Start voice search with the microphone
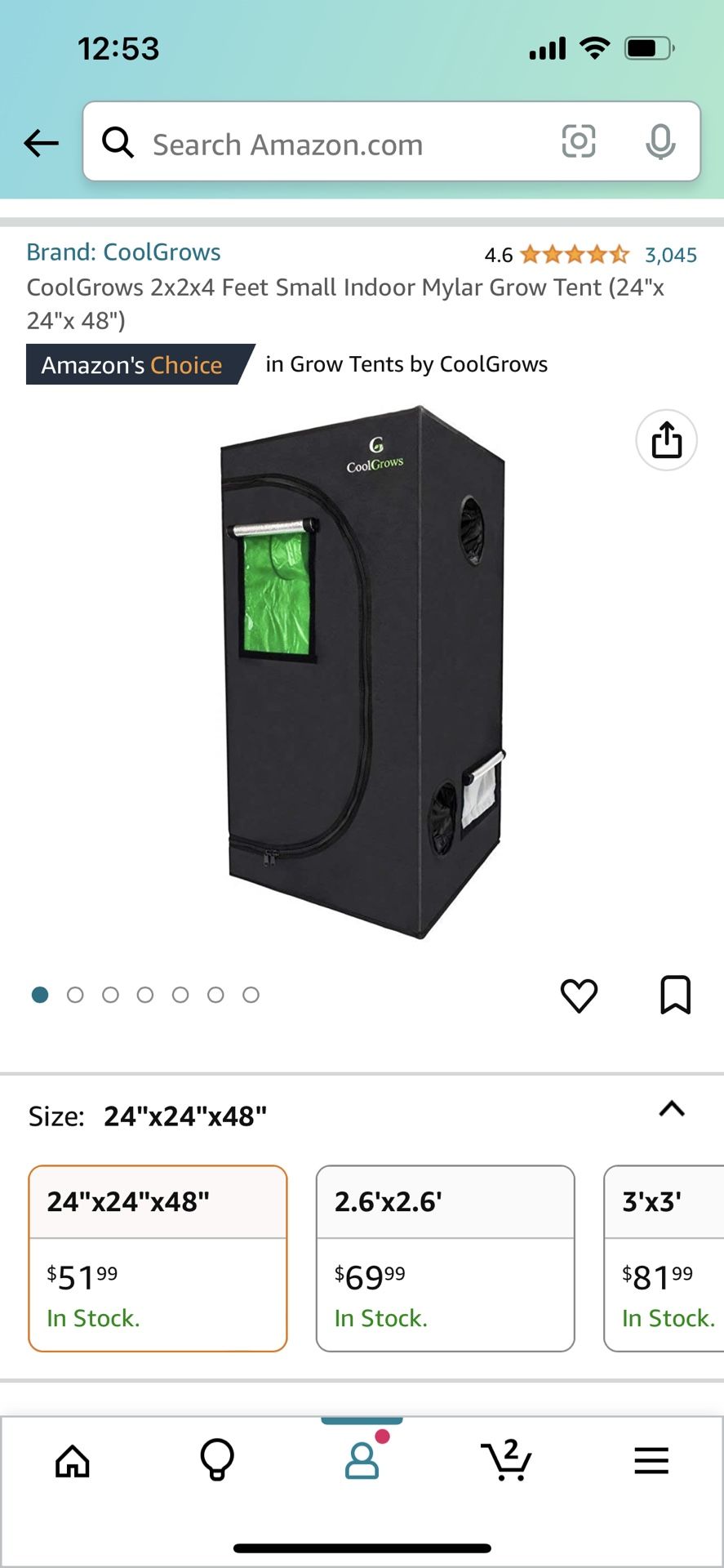Viewport: 724px width, 1568px height. tap(660, 143)
